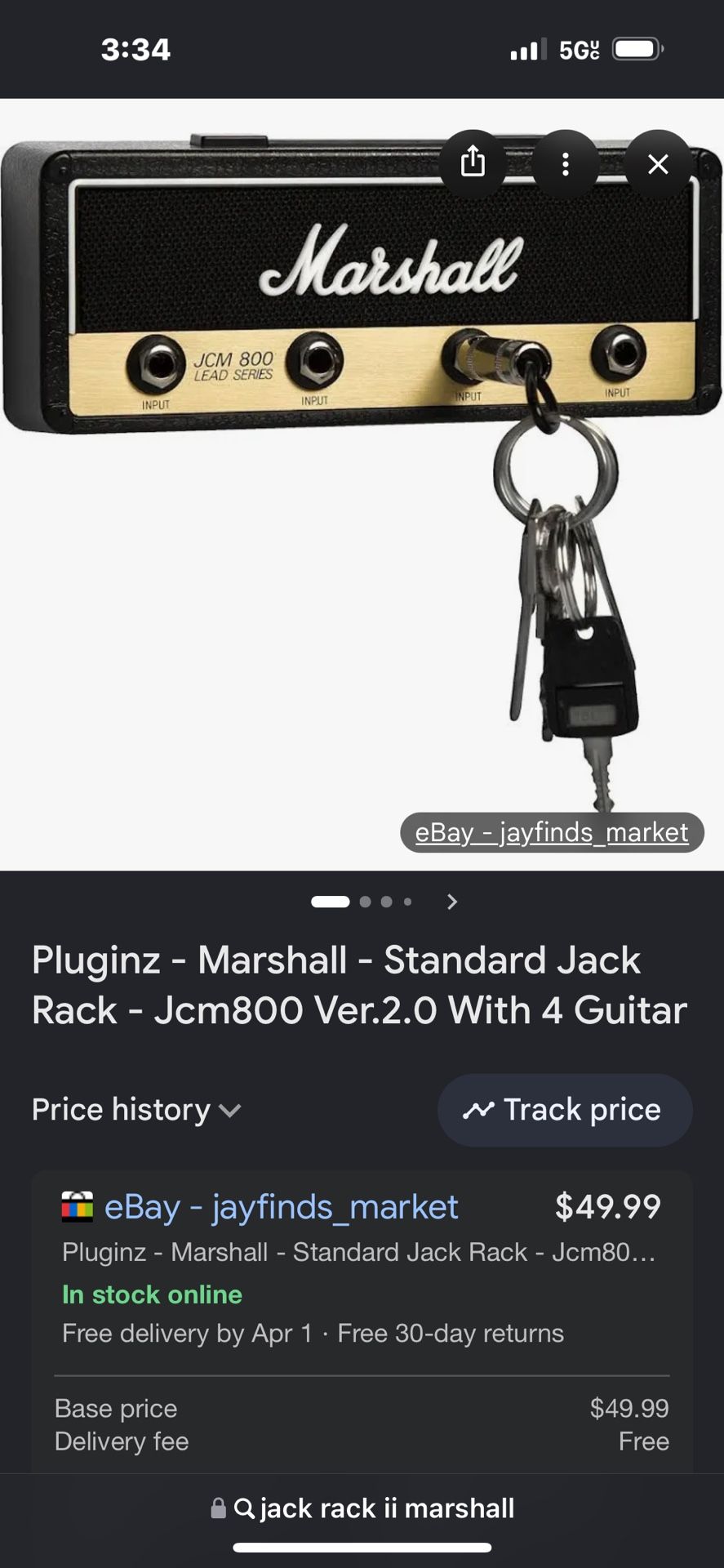Share this product listing
Screen dimensions: 724x1568
click(x=473, y=164)
